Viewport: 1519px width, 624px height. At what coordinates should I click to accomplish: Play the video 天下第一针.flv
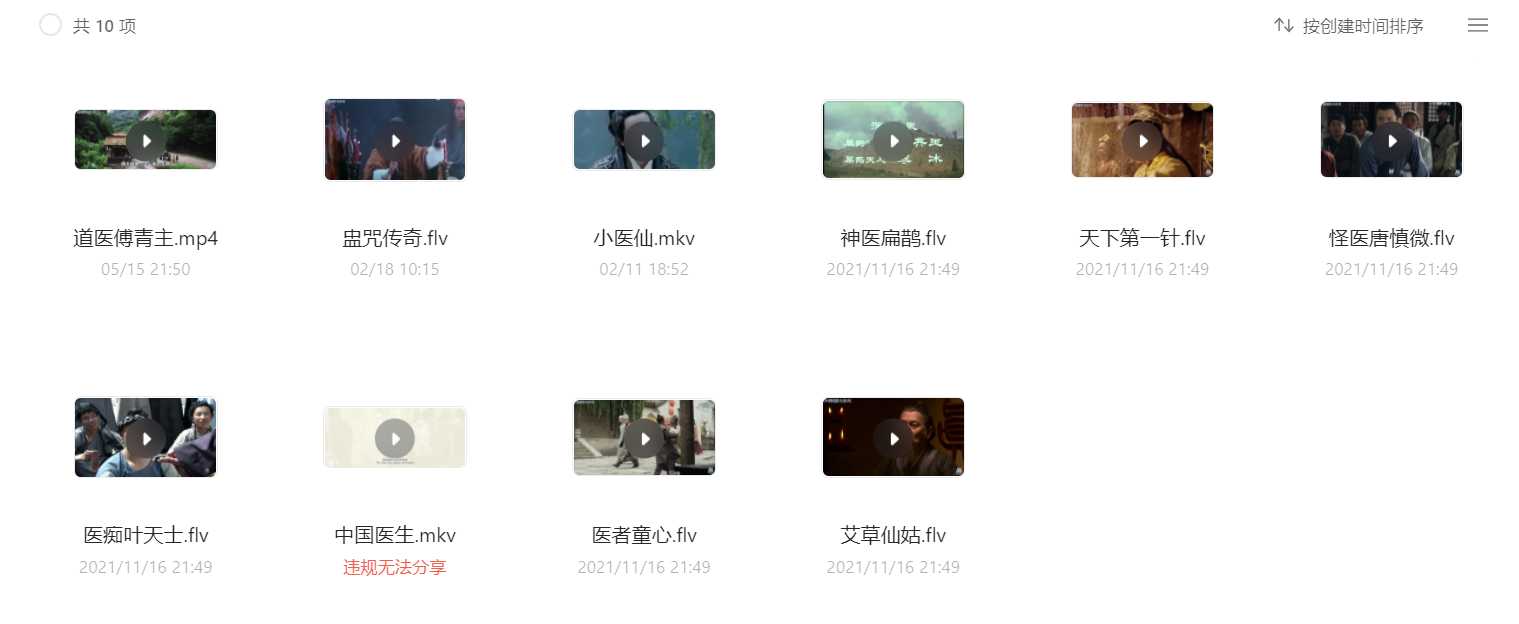[x=1142, y=140]
